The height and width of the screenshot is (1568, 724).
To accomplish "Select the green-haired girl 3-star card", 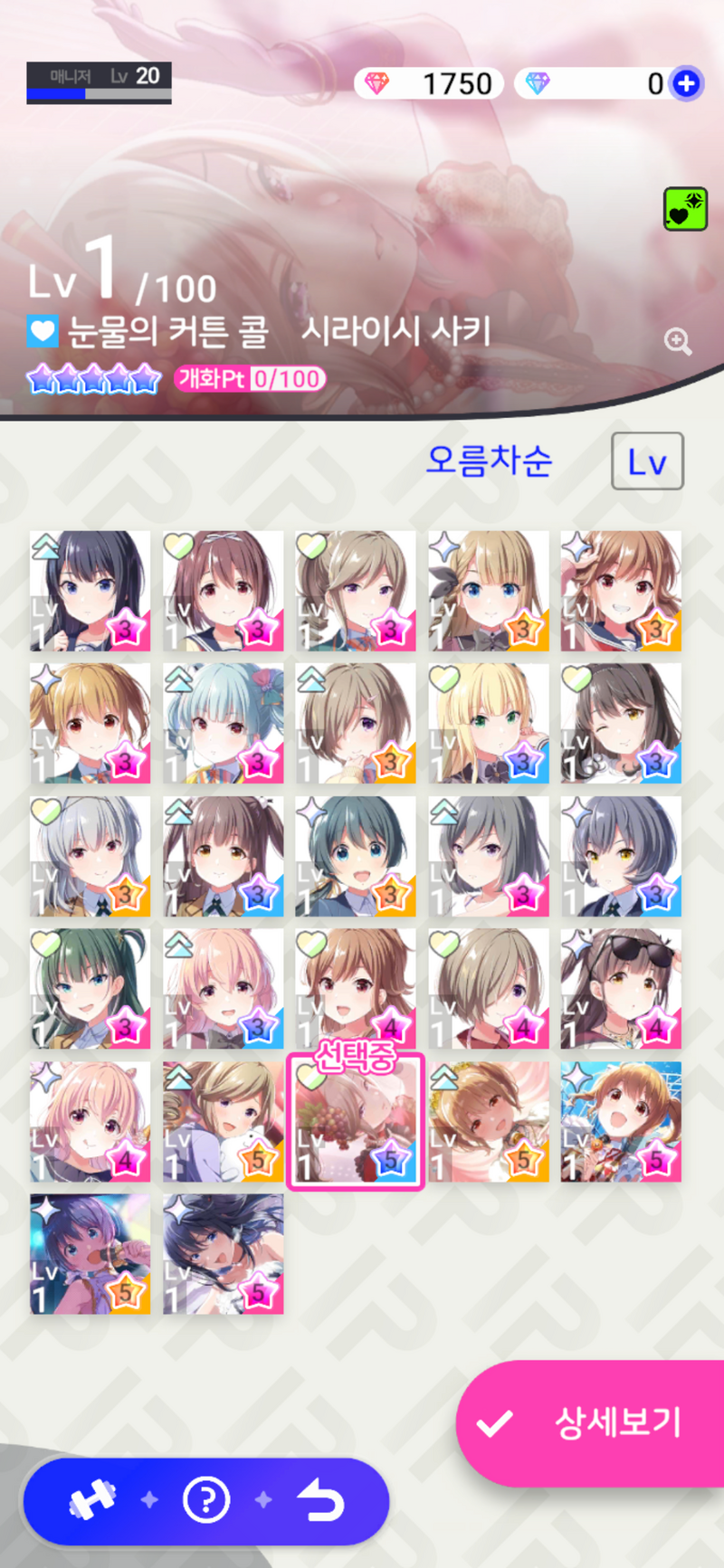I will click(x=90, y=989).
